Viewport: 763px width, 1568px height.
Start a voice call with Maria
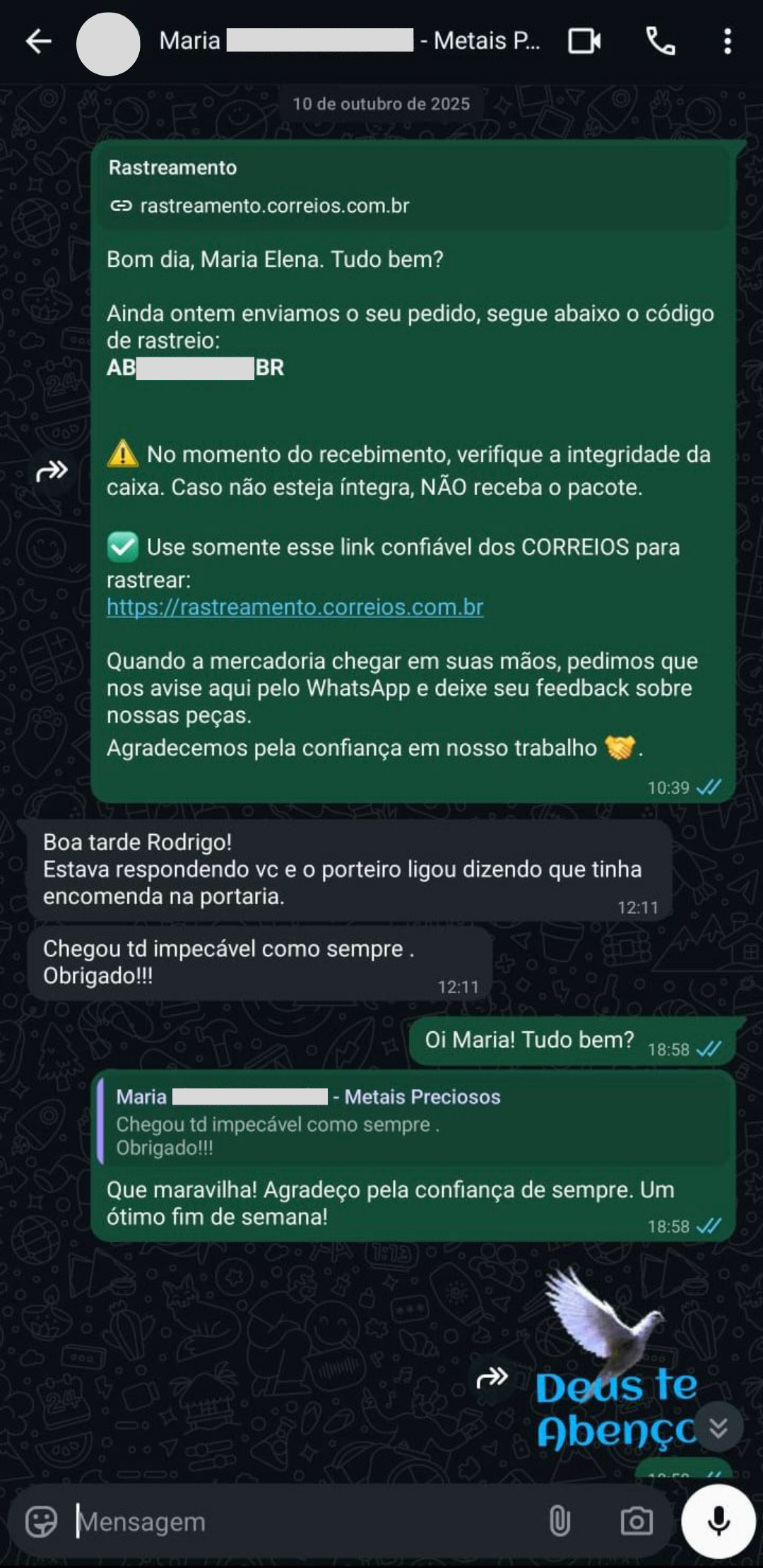pos(661,42)
